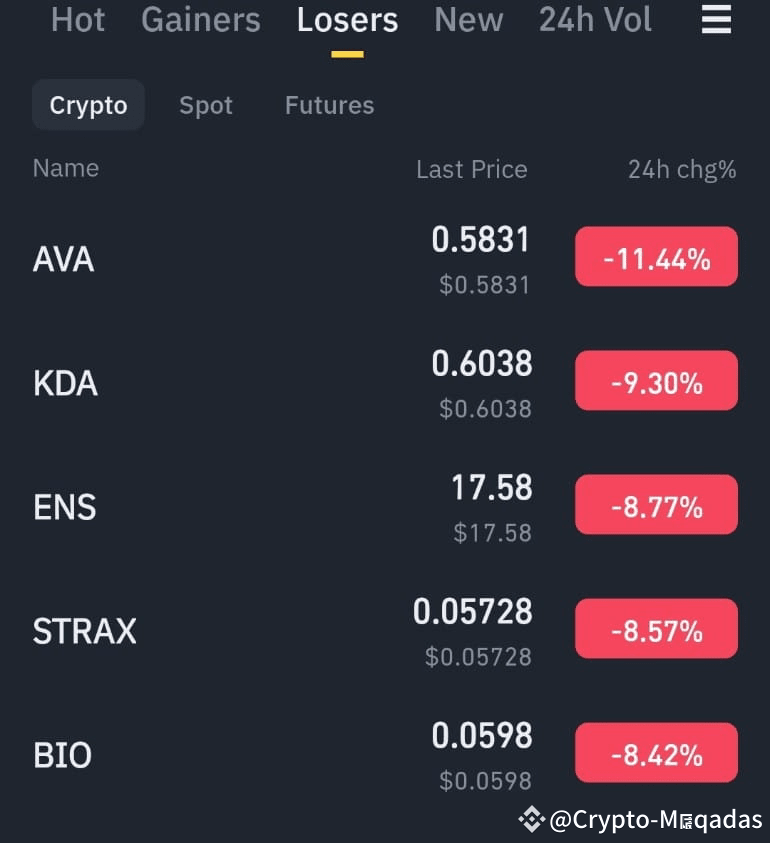Sort by the 24h chg% column
The image size is (770, 843).
682,169
